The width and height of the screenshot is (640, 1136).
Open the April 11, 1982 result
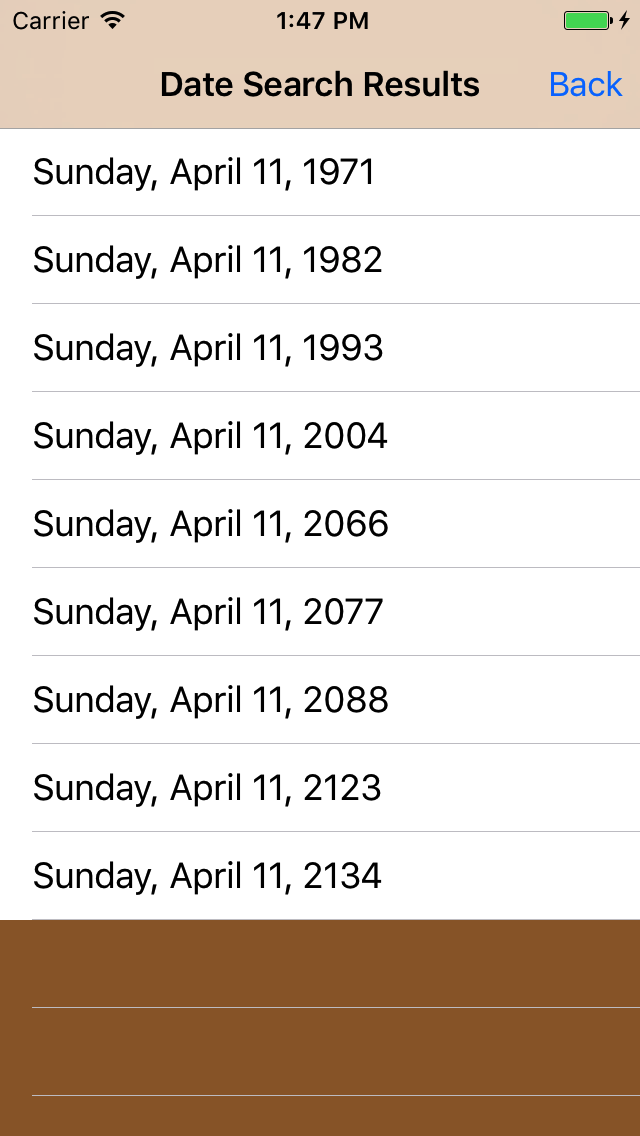pyautogui.click(x=320, y=260)
